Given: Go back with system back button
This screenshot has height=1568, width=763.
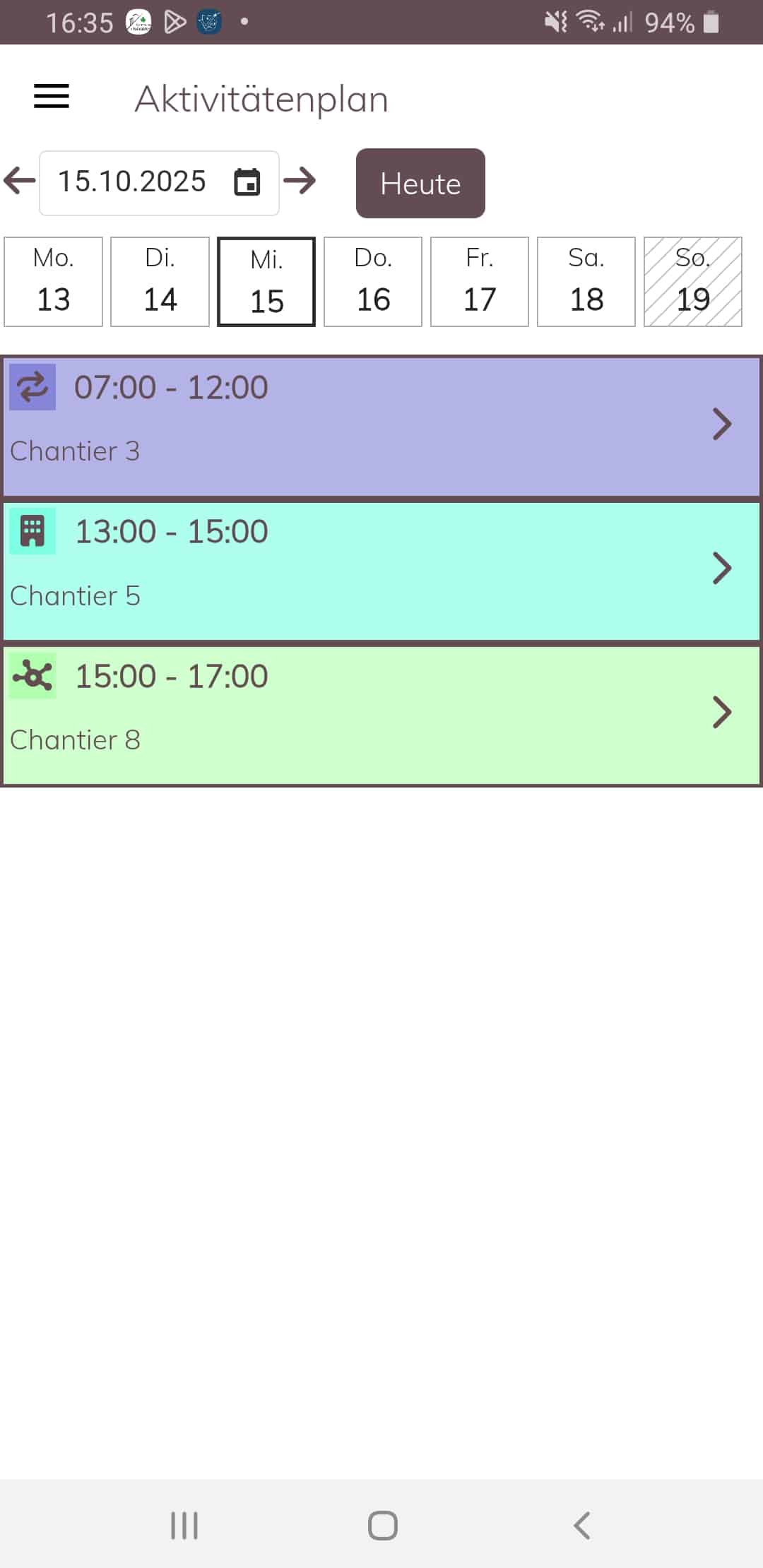Looking at the screenshot, I should (581, 1525).
